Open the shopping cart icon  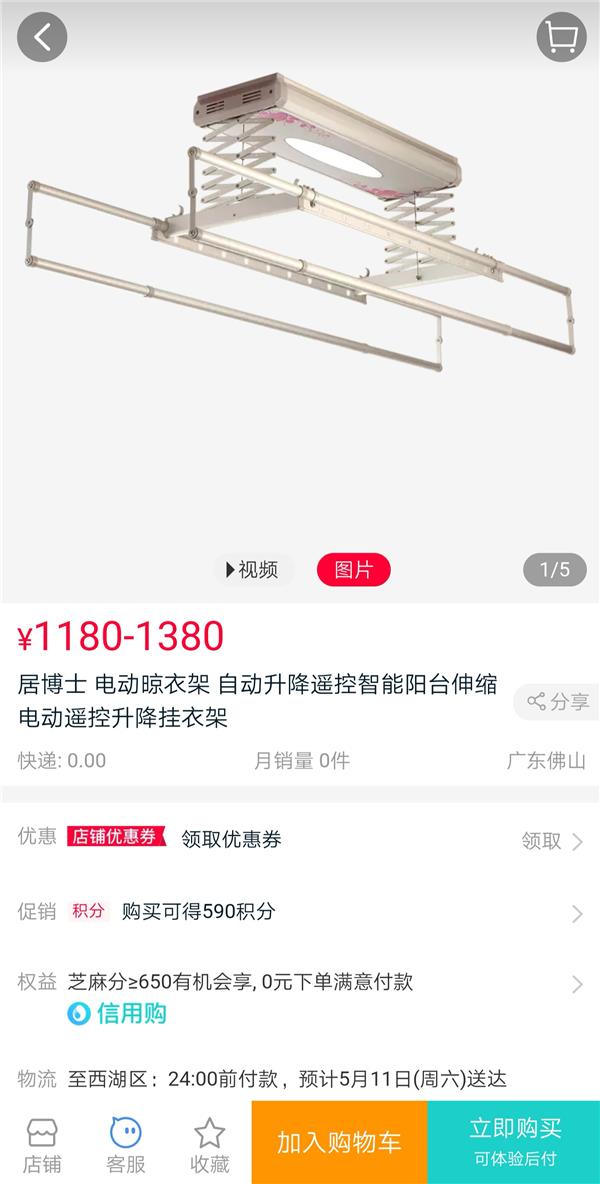(x=561, y=37)
